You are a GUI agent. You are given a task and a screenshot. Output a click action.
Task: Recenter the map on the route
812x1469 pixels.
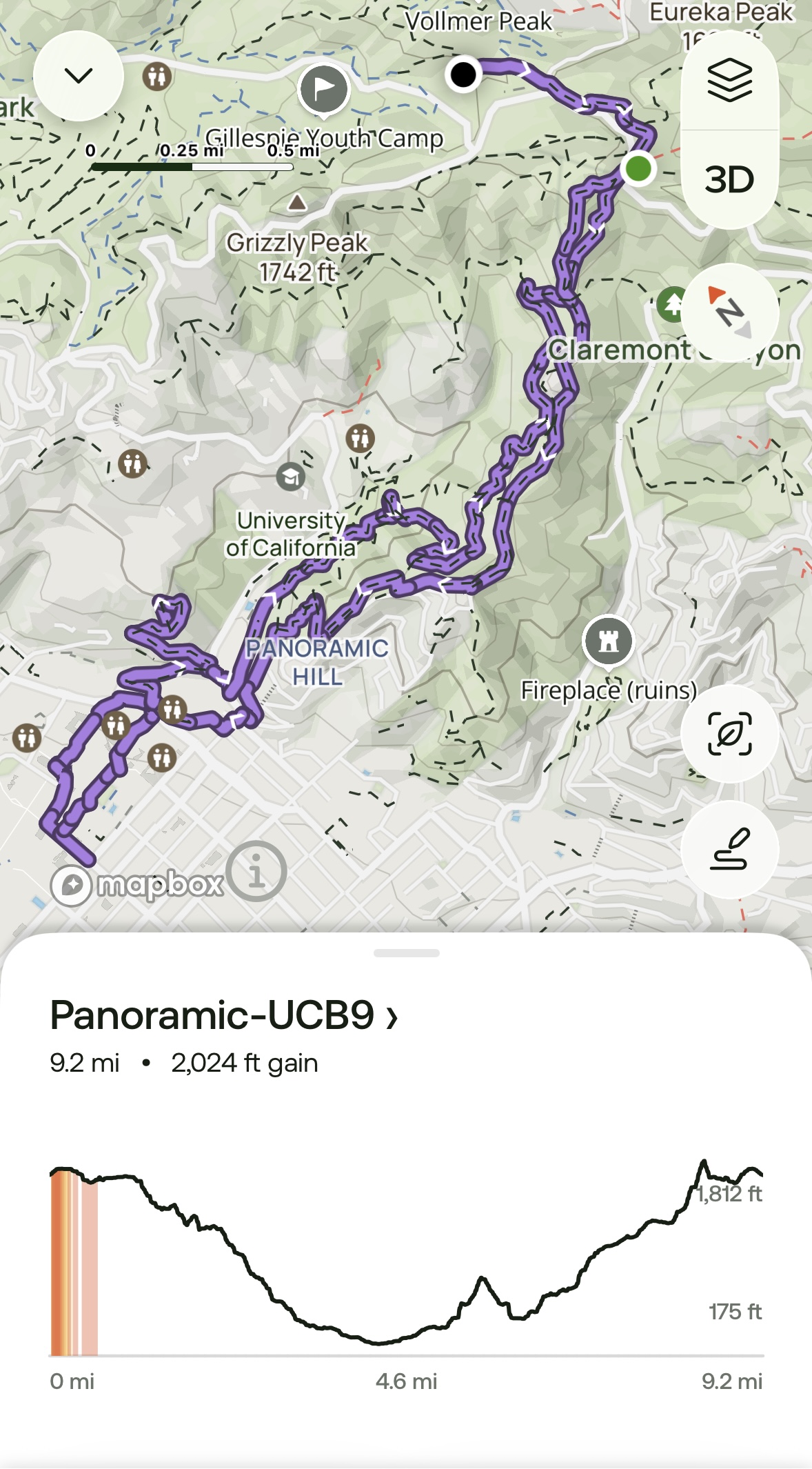click(x=729, y=734)
